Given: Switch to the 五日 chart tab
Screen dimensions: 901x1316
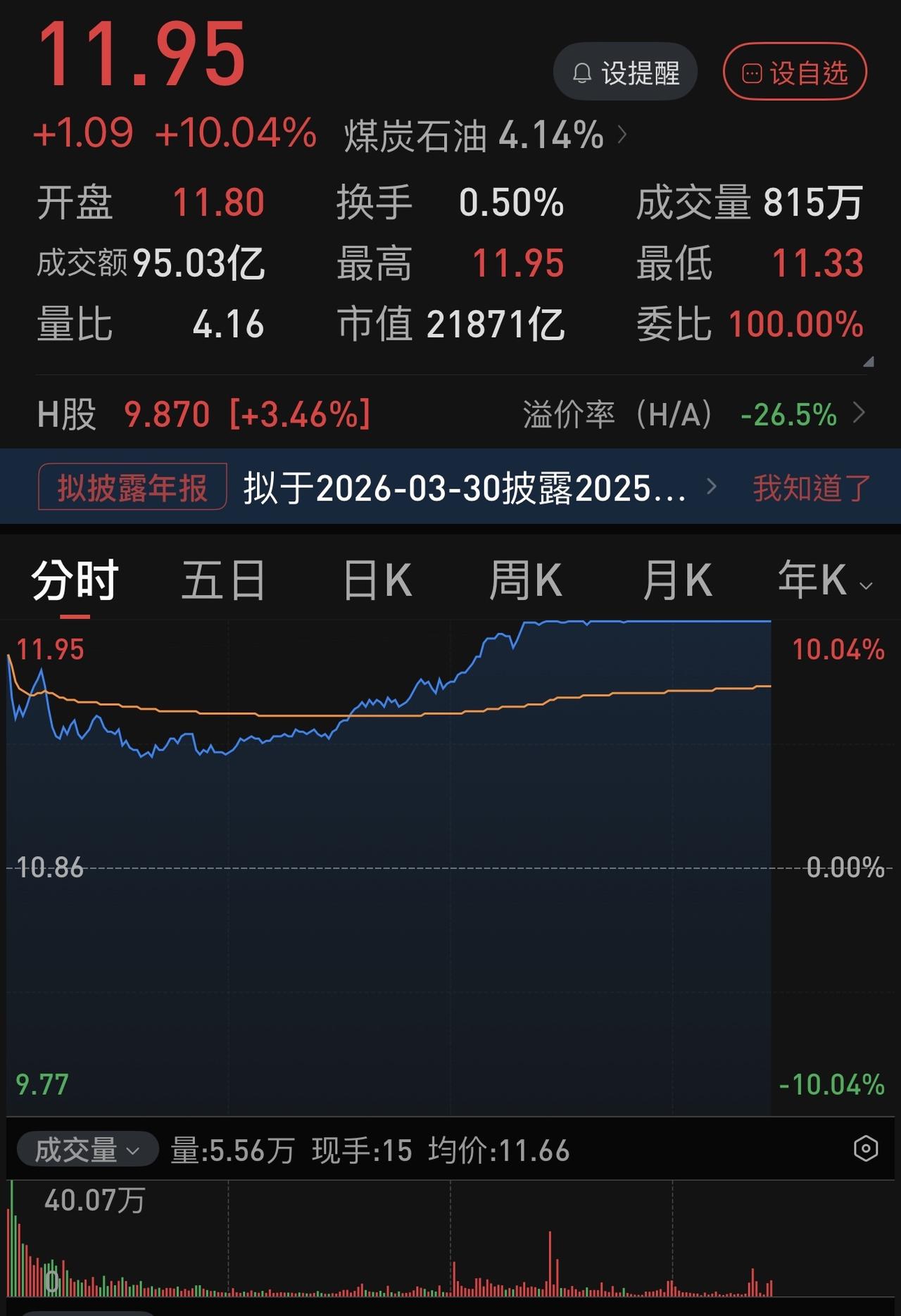Looking at the screenshot, I should tap(224, 581).
